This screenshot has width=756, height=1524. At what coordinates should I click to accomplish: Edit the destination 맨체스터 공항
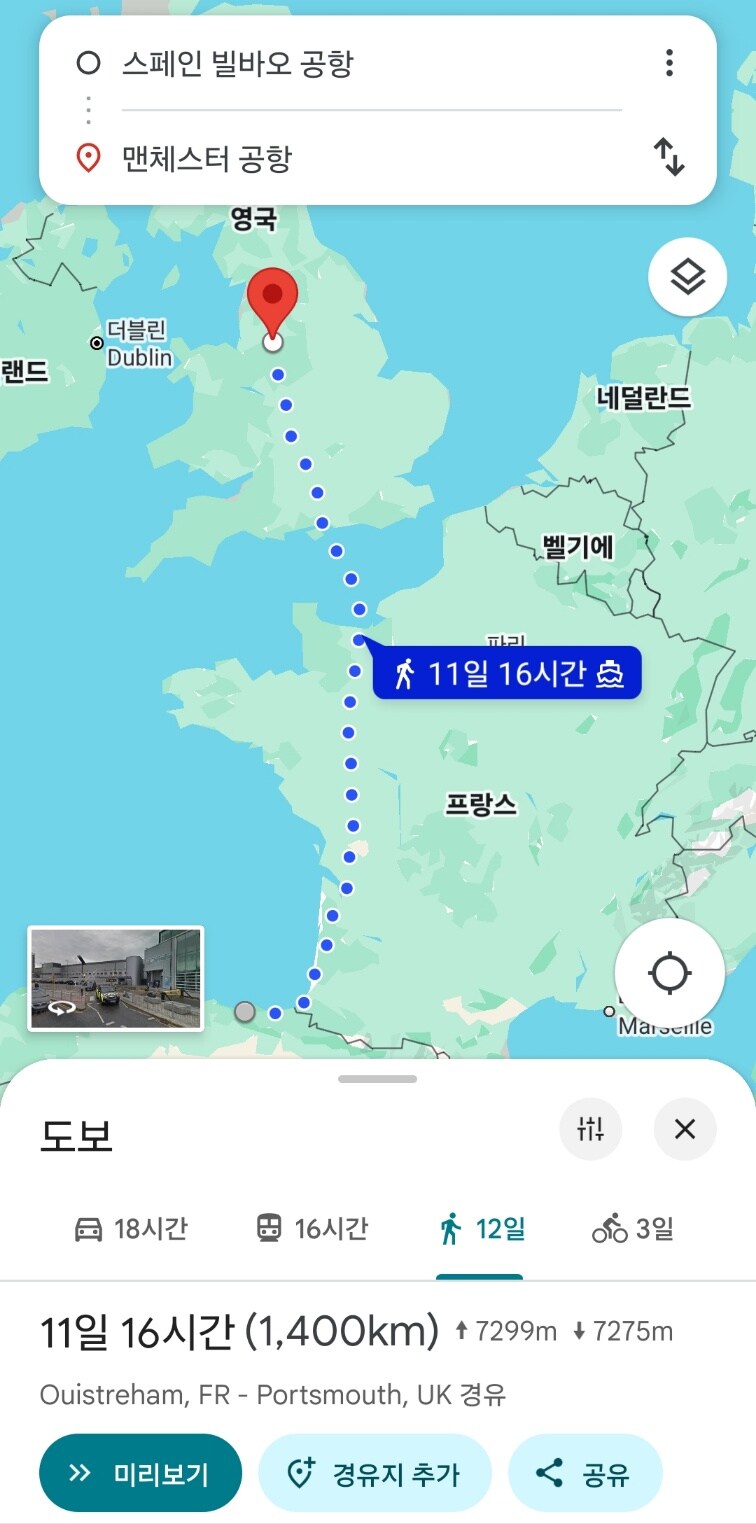pyautogui.click(x=207, y=159)
